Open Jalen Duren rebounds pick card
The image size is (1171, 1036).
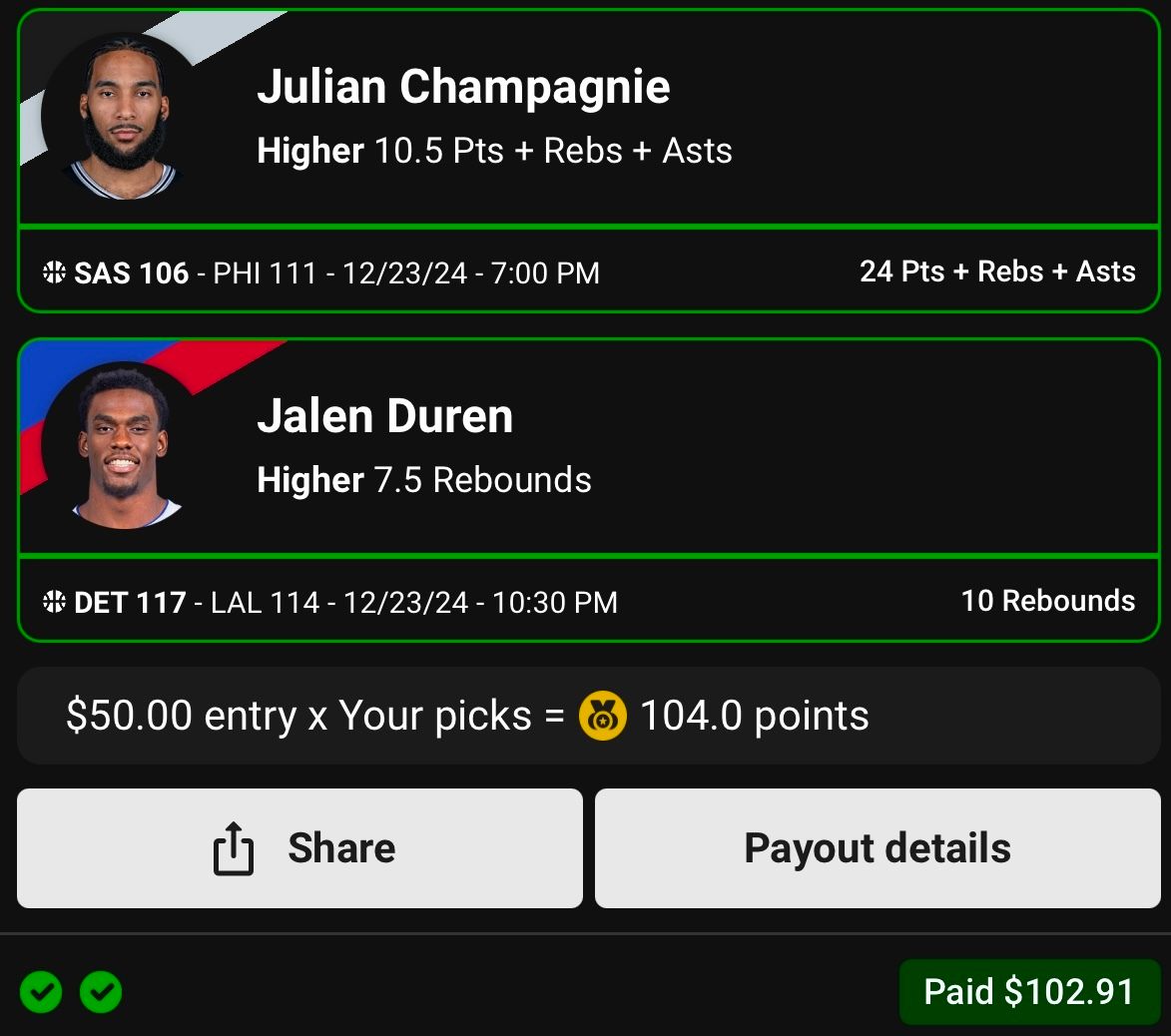point(587,449)
